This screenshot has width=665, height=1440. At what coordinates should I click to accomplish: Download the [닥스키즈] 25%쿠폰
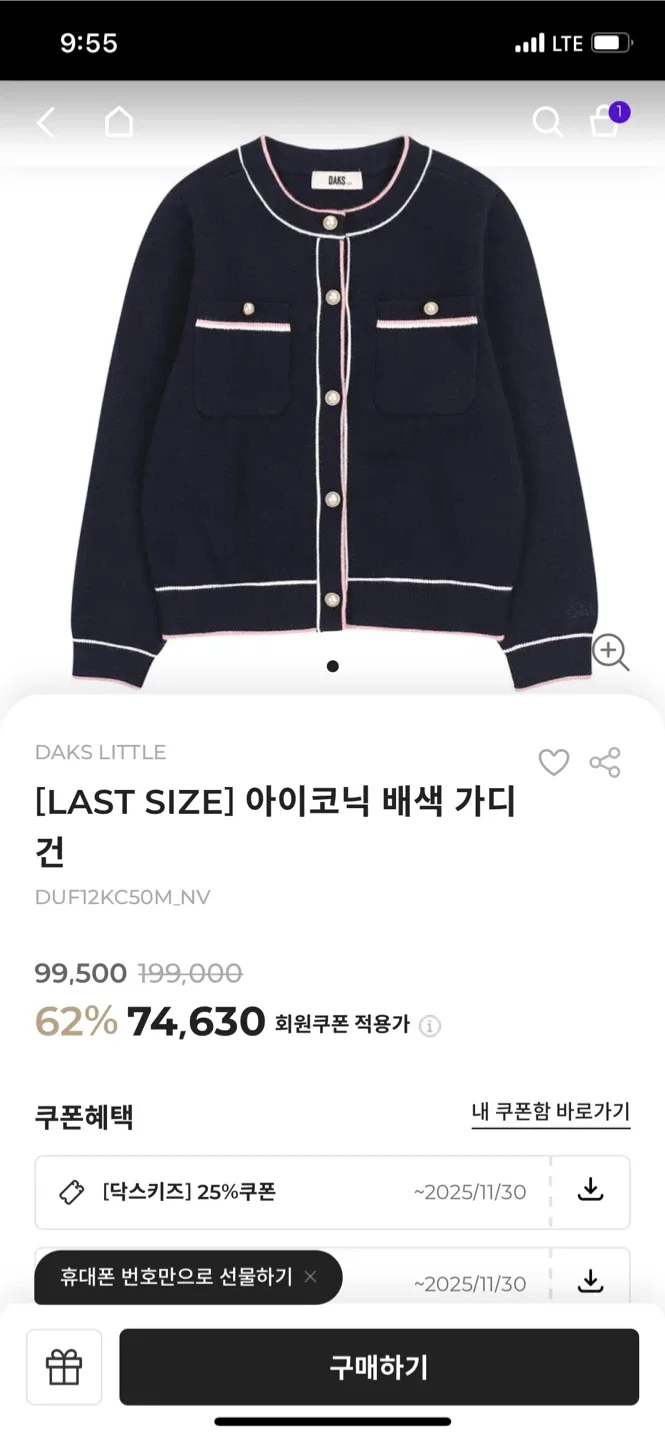pos(591,1190)
